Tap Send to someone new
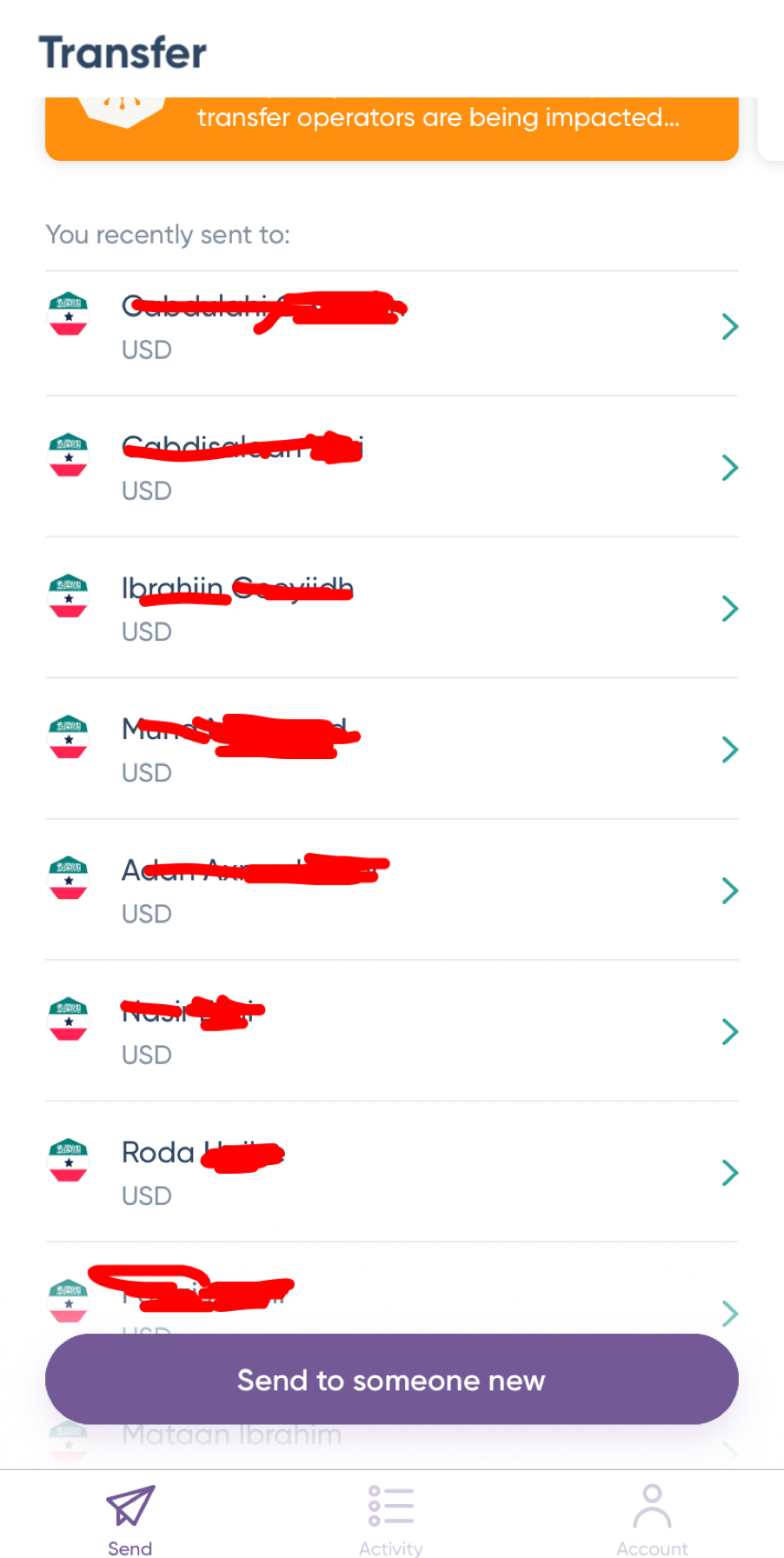 pos(391,1379)
